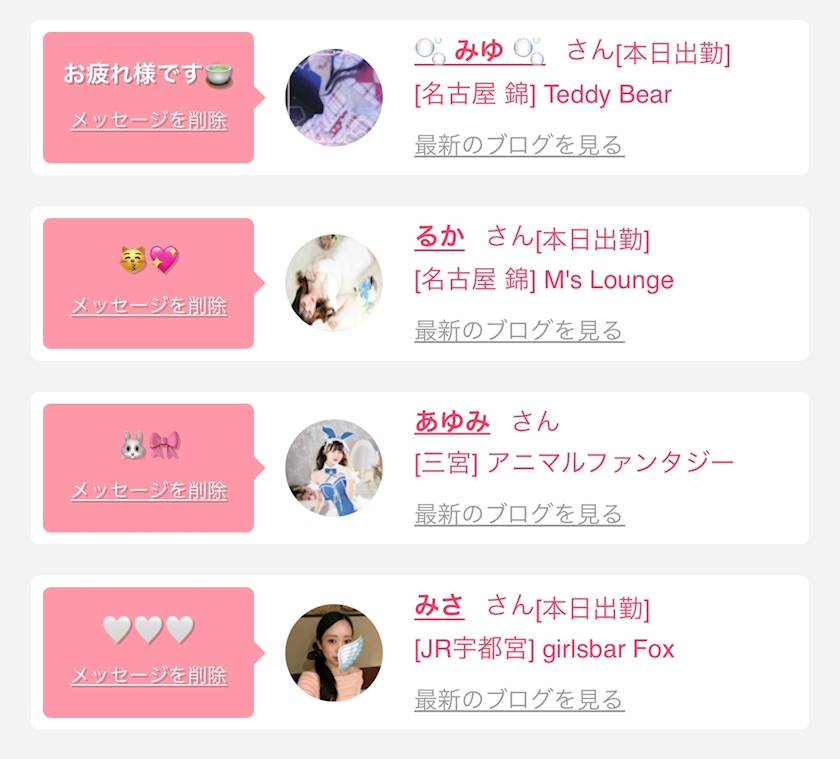View あゆみ's latest blog
Screen dimensions: 840x759
coord(519,514)
